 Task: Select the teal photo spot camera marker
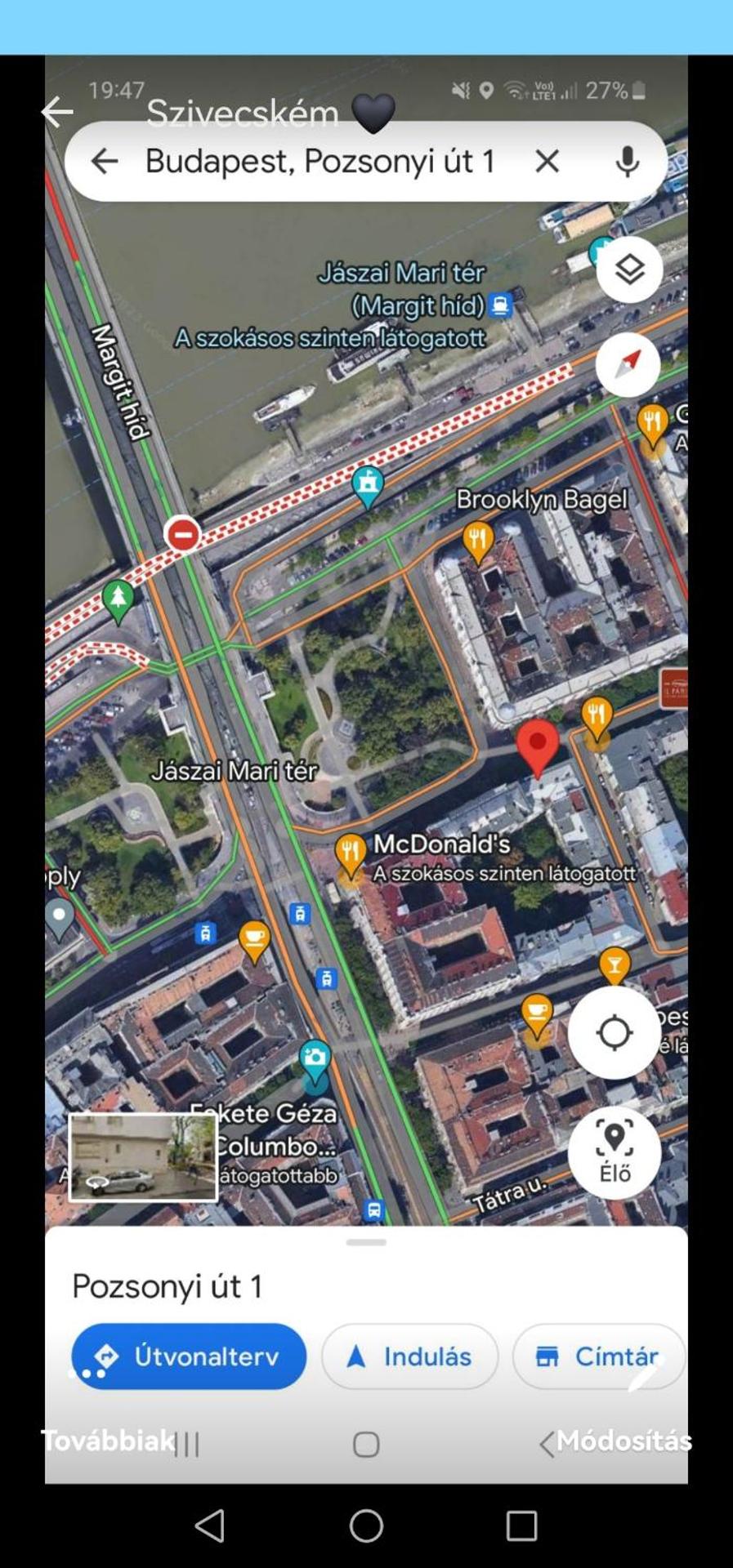point(315,1056)
